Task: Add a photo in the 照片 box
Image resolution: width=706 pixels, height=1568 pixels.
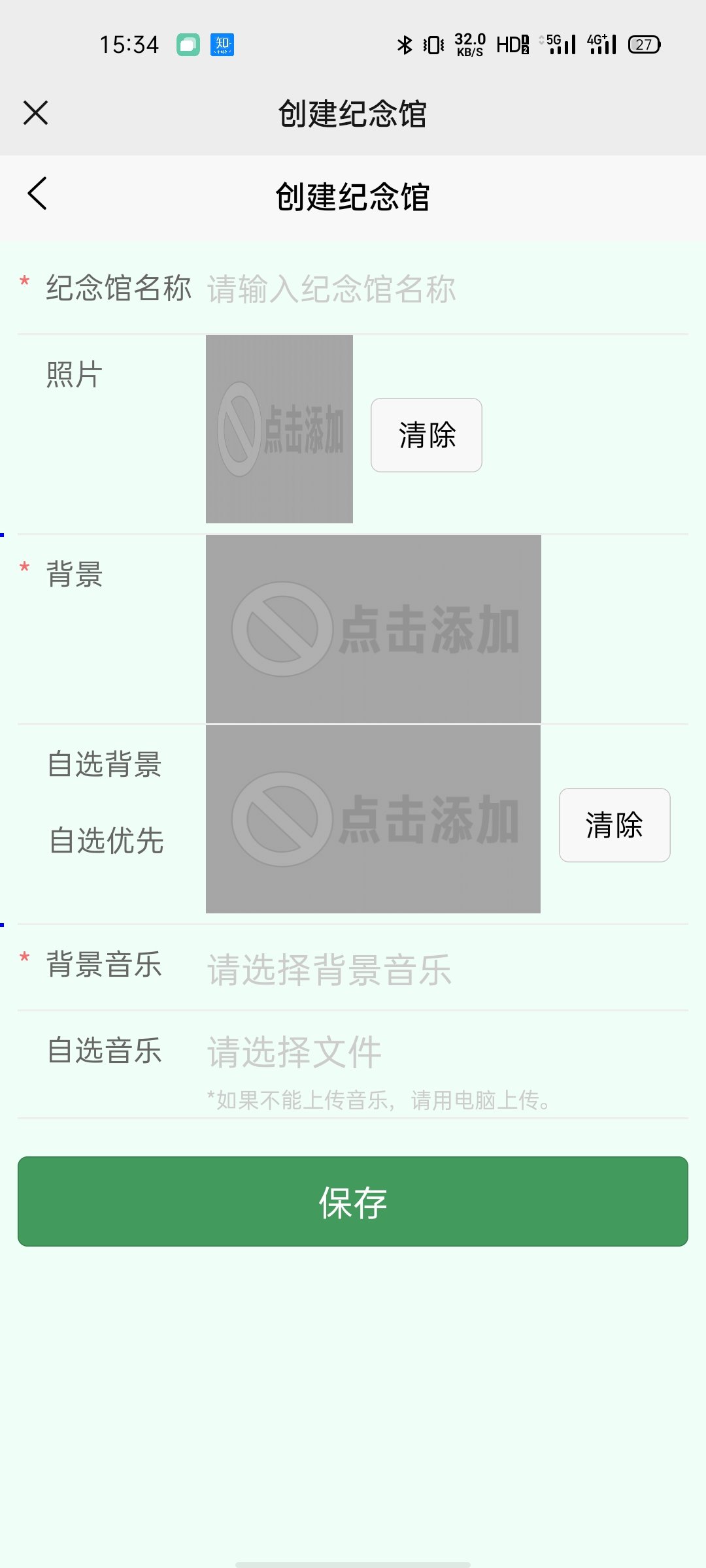Action: coord(279,429)
